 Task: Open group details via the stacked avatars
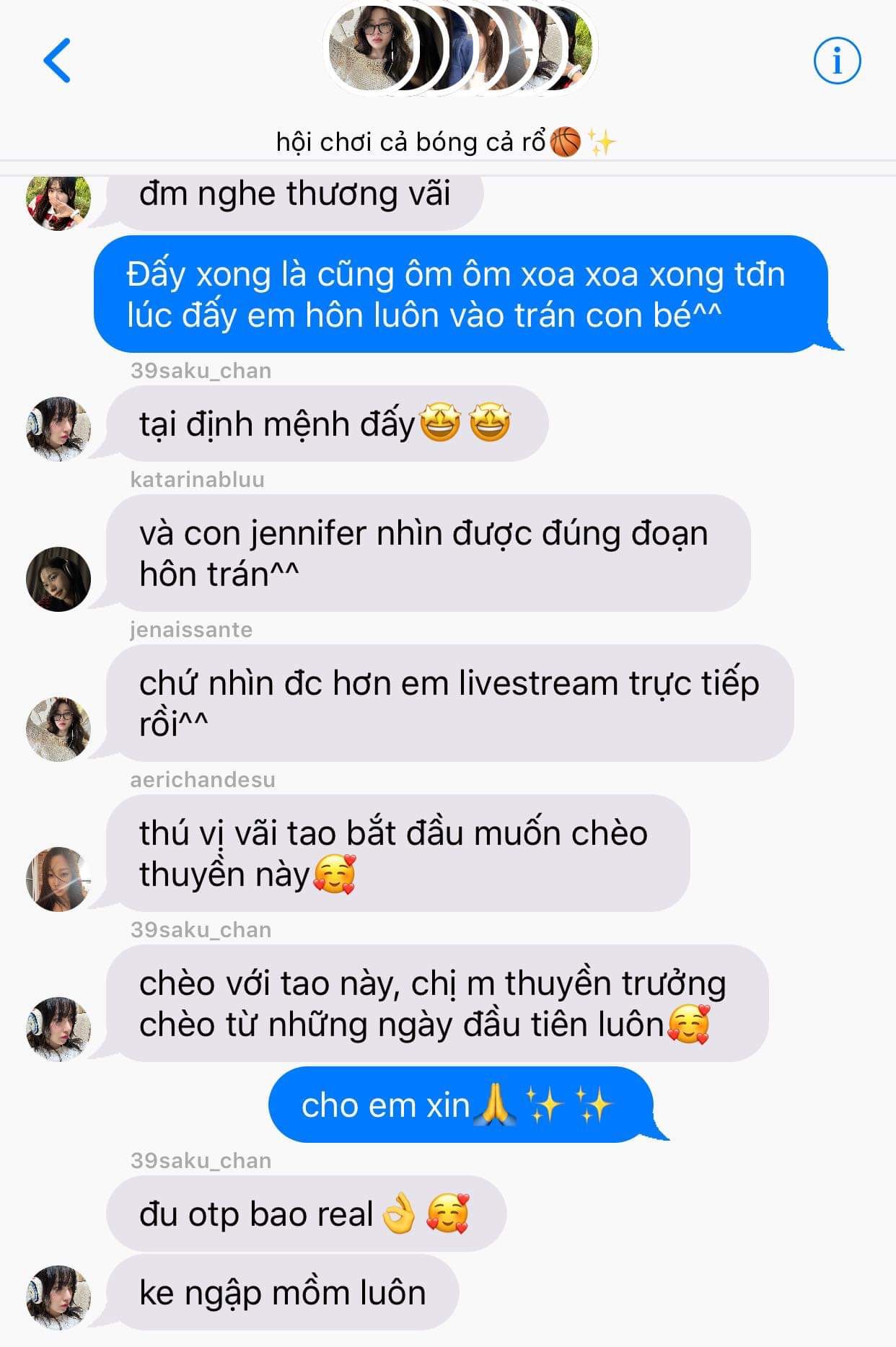point(460,49)
